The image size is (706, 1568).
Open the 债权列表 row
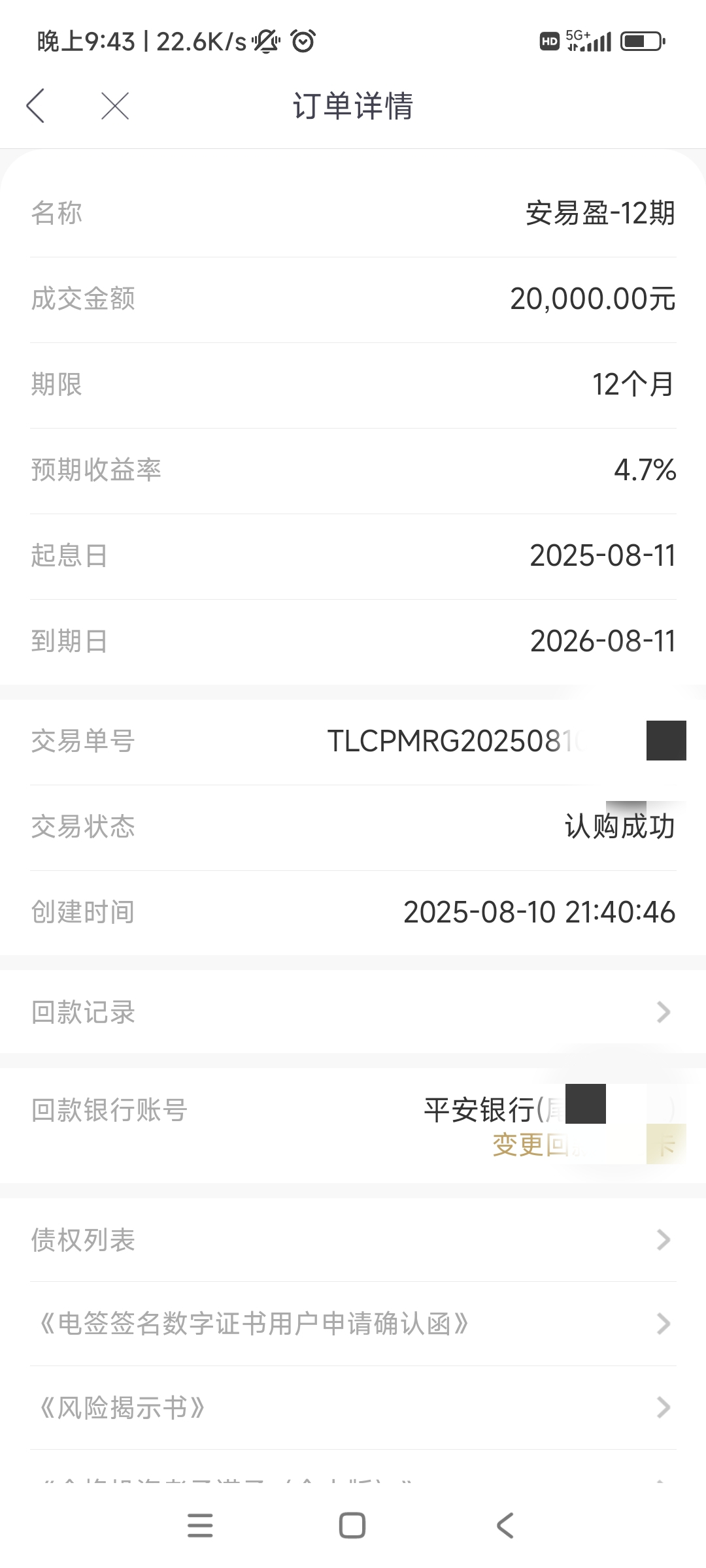pyautogui.click(x=353, y=1240)
